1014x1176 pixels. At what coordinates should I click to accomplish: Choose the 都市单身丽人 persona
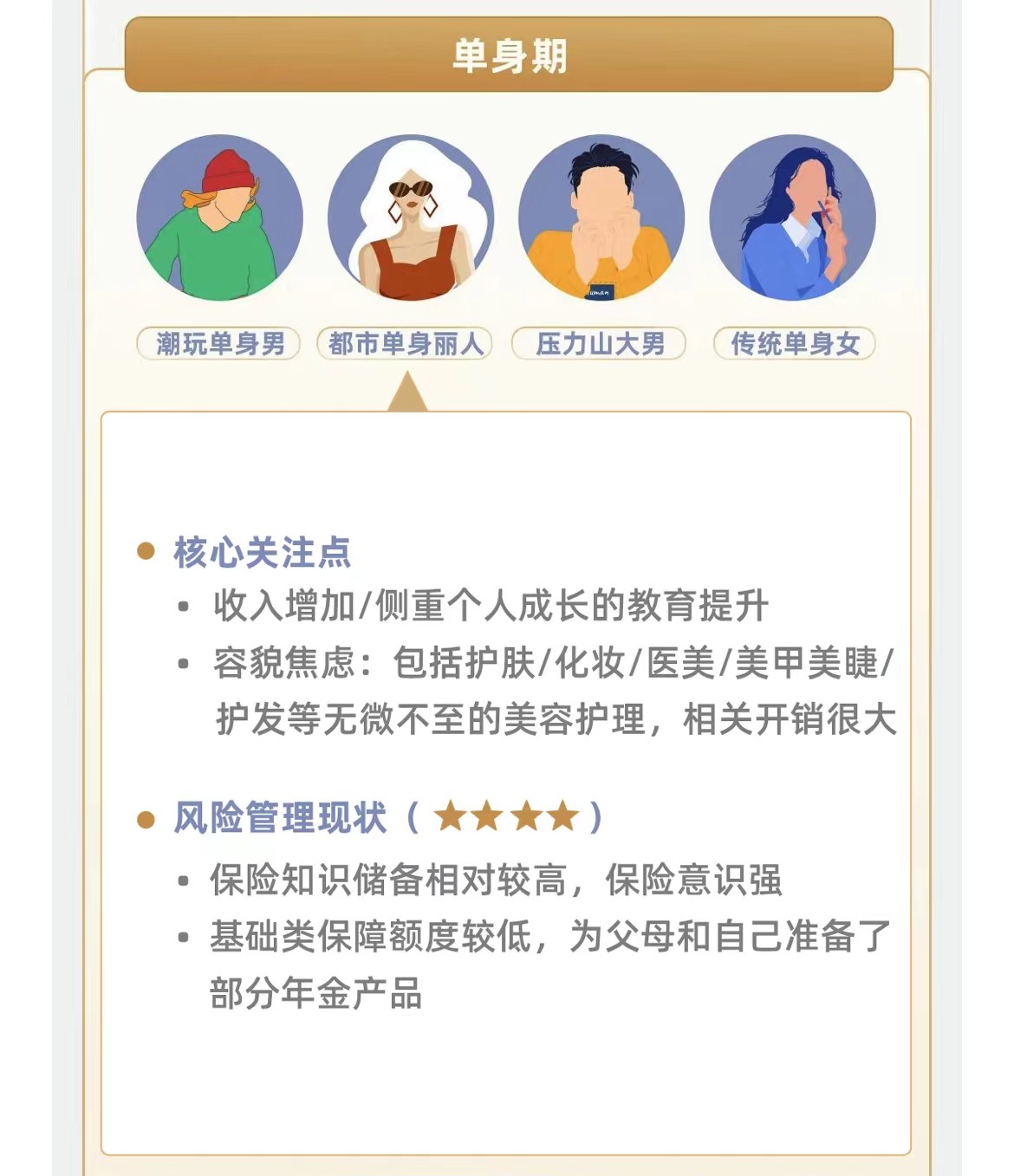[406, 343]
